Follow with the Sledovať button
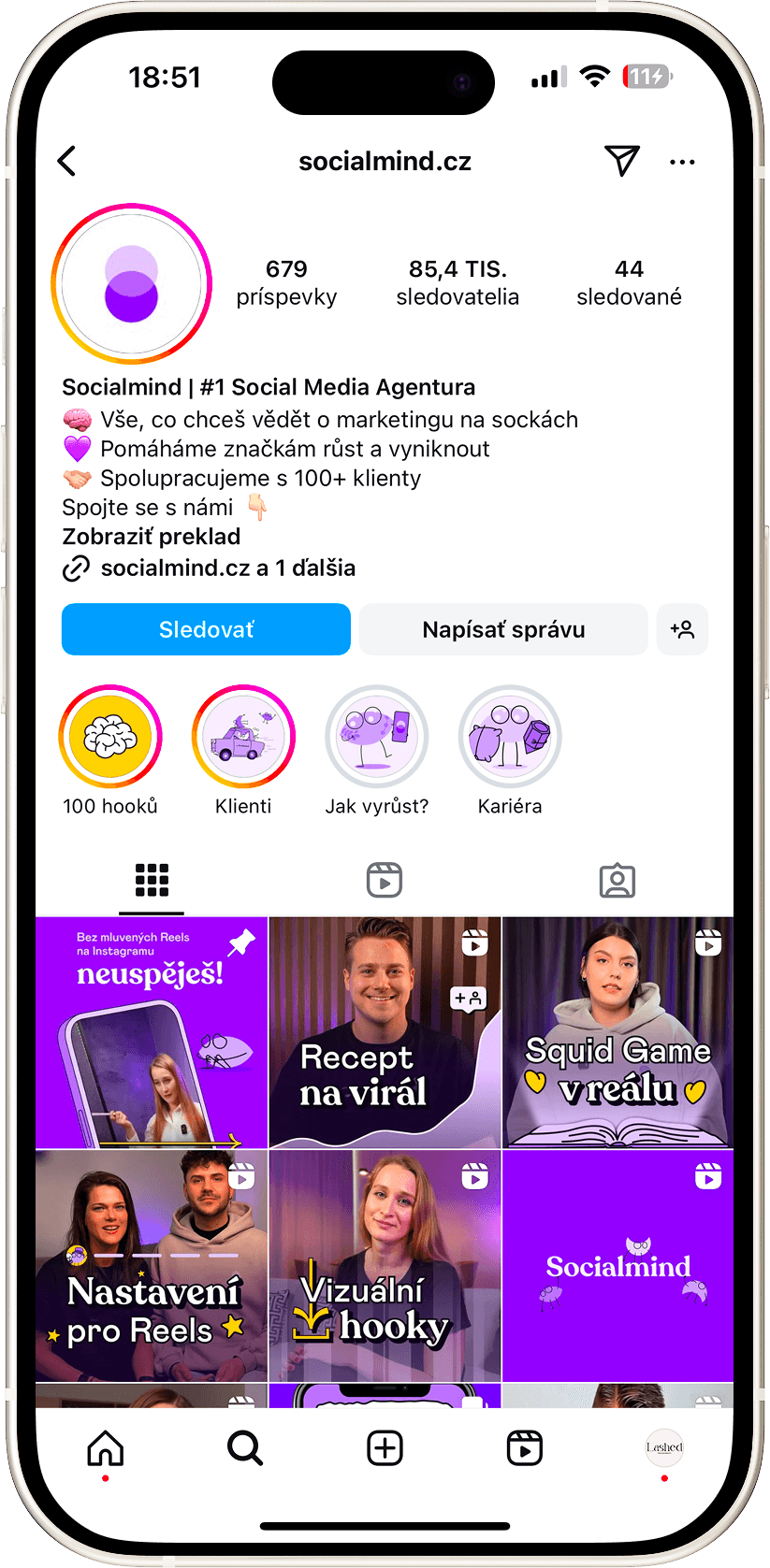The width and height of the screenshot is (770, 1568). pos(206,629)
